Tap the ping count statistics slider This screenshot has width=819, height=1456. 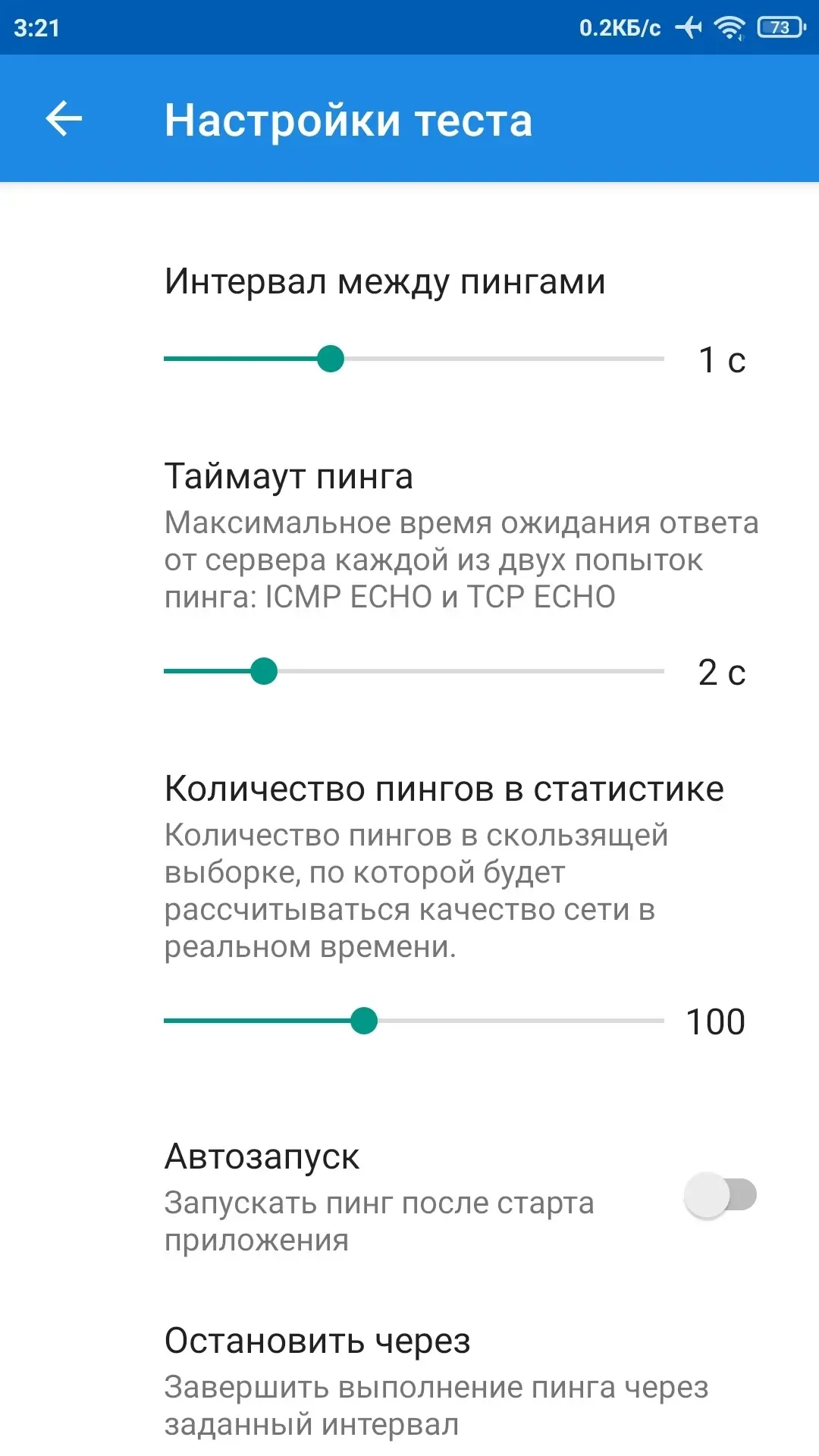(414, 1021)
